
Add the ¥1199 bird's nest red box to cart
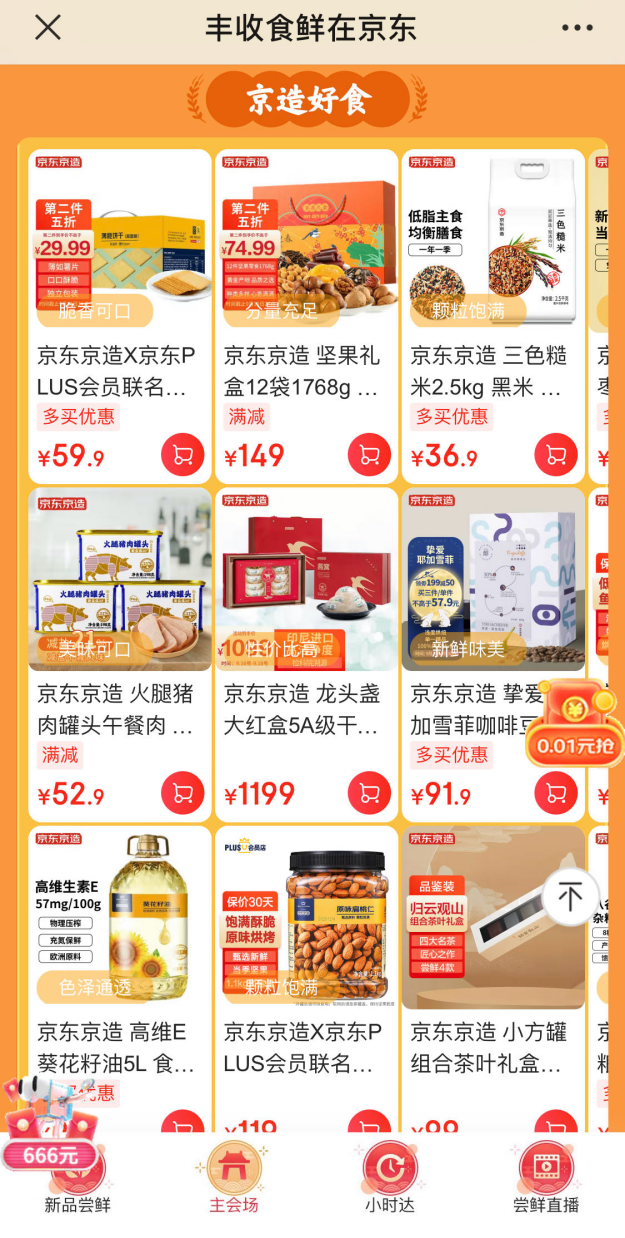[x=369, y=794]
